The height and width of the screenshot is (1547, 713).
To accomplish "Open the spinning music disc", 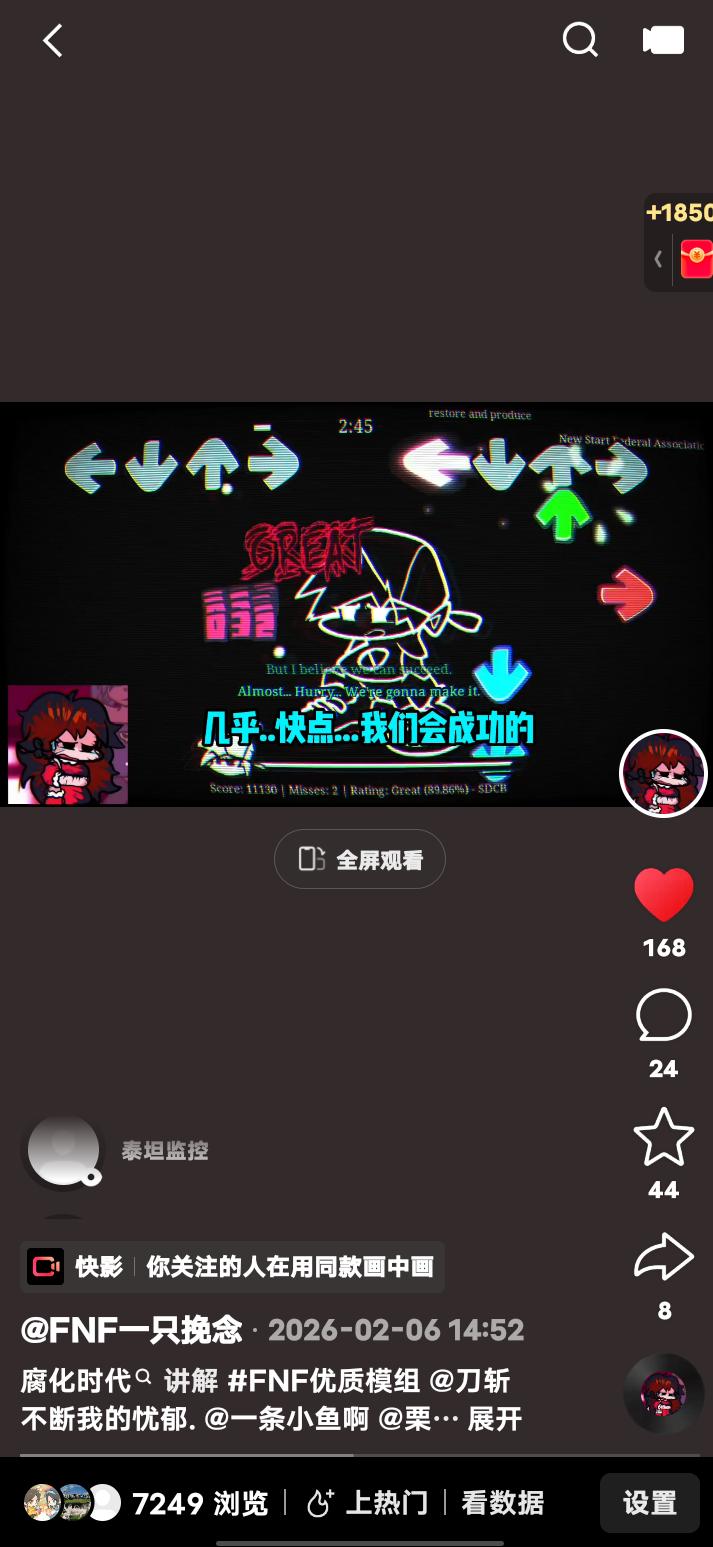I will (663, 1393).
